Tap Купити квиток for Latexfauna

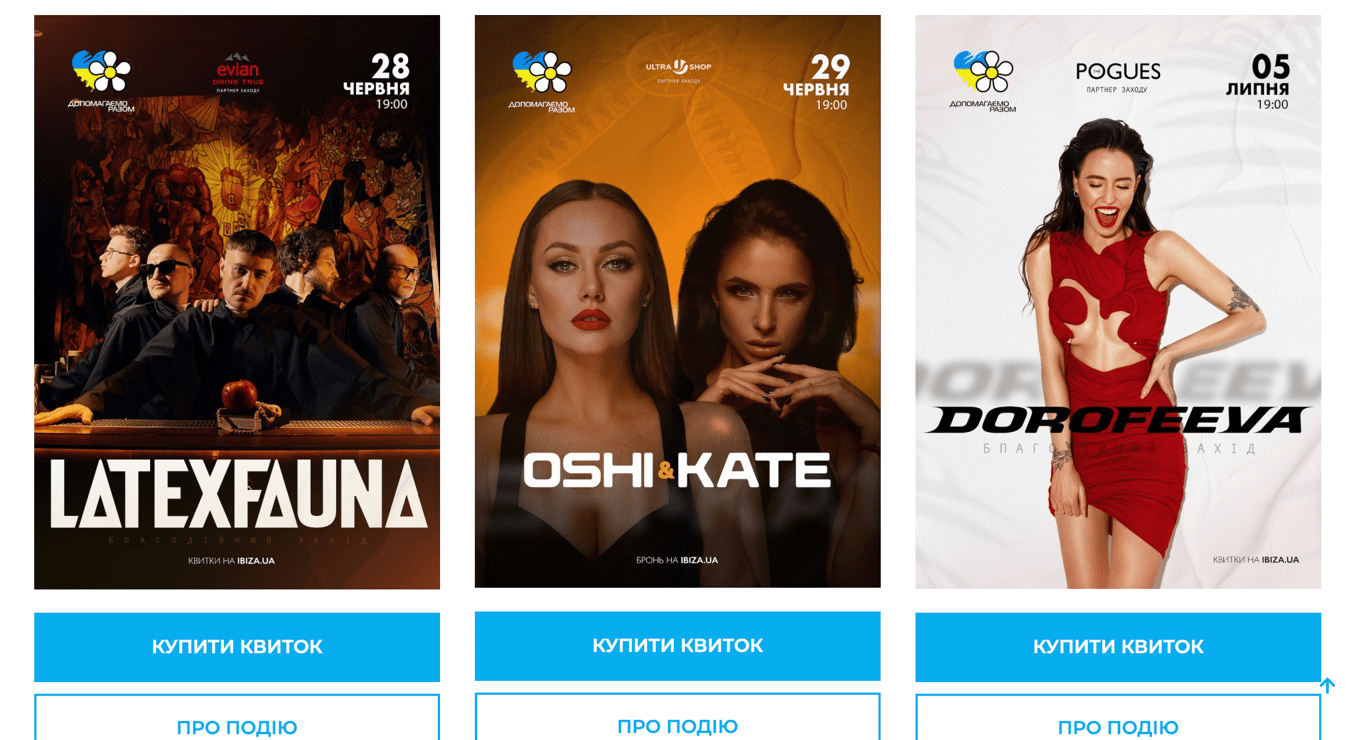coord(237,647)
